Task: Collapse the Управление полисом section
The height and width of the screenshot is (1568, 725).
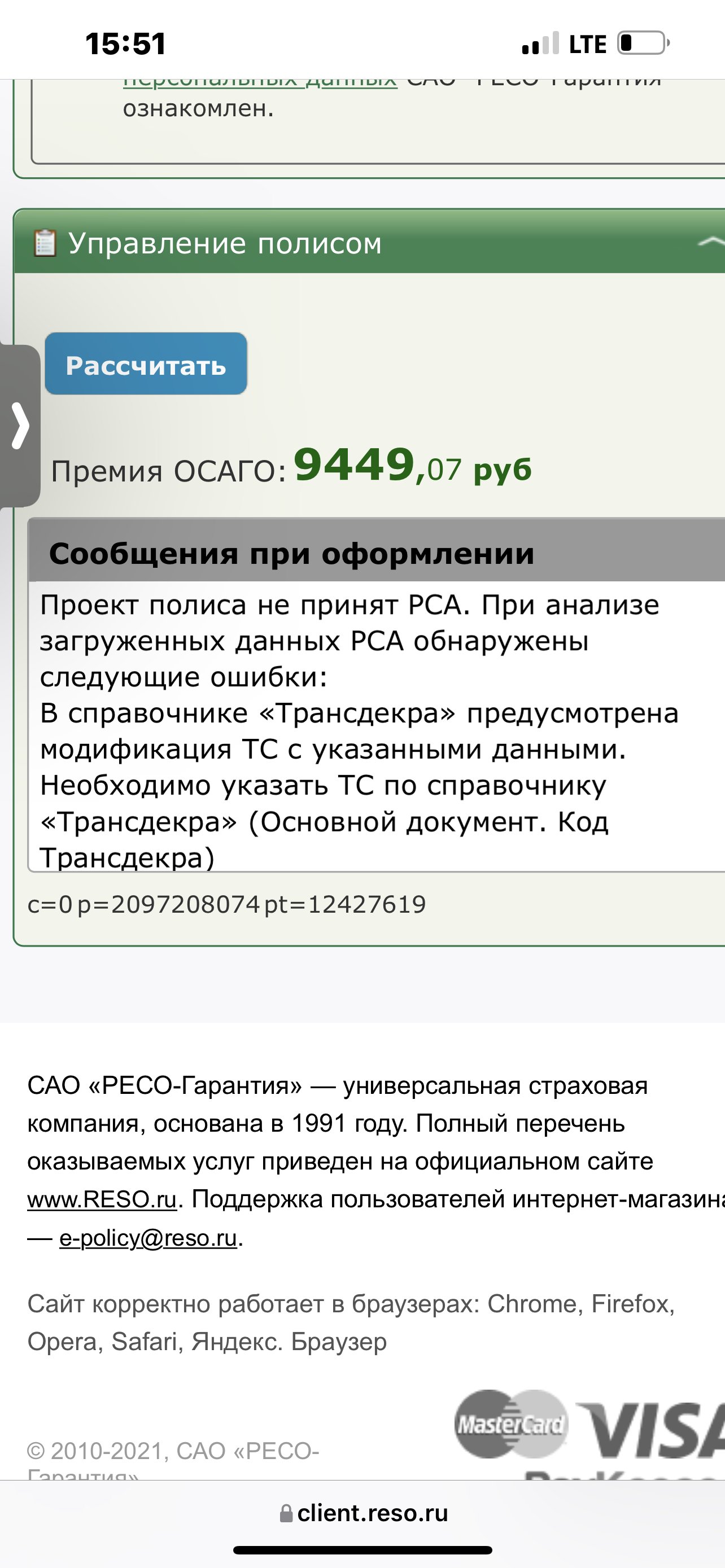Action: point(710,243)
